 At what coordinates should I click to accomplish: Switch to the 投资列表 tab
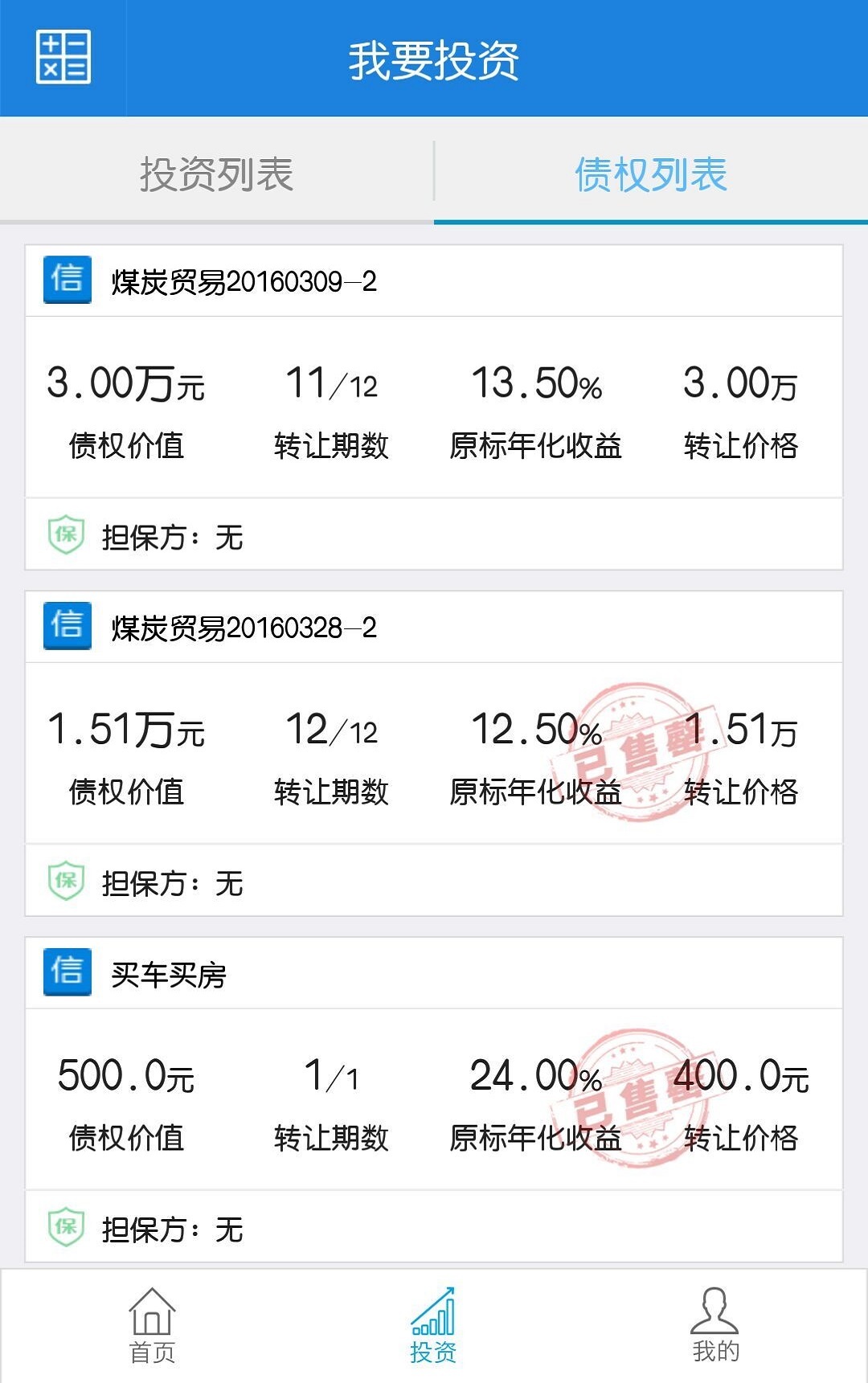pos(216,174)
